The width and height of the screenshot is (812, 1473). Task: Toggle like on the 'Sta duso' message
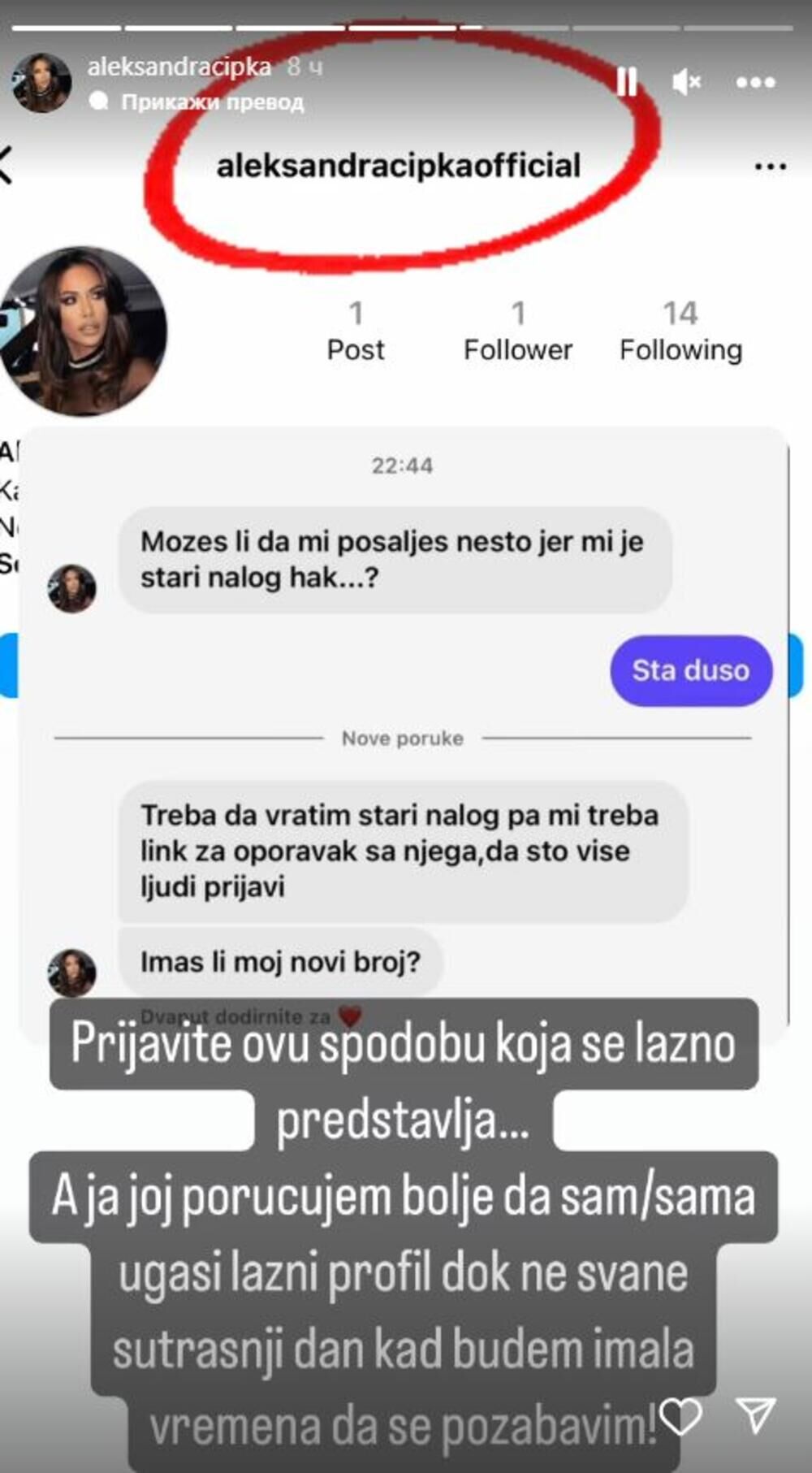(x=689, y=672)
